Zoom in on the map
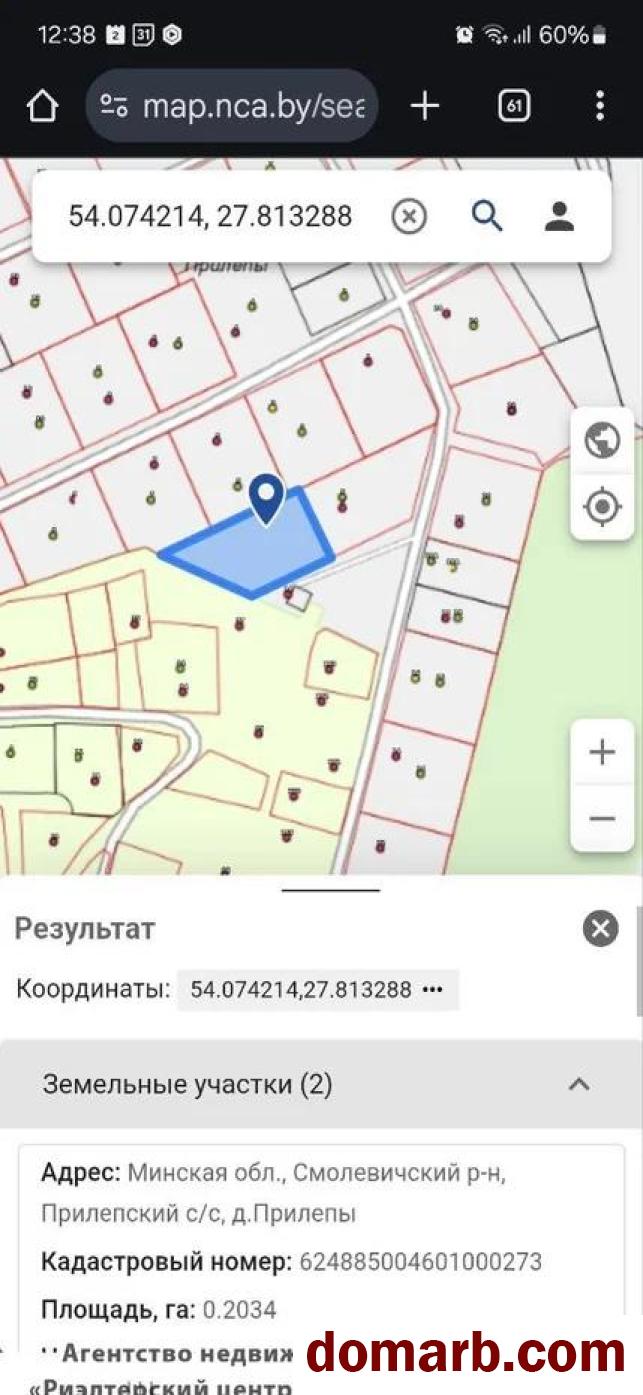Image resolution: width=643 pixels, height=1395 pixels. tap(602, 752)
